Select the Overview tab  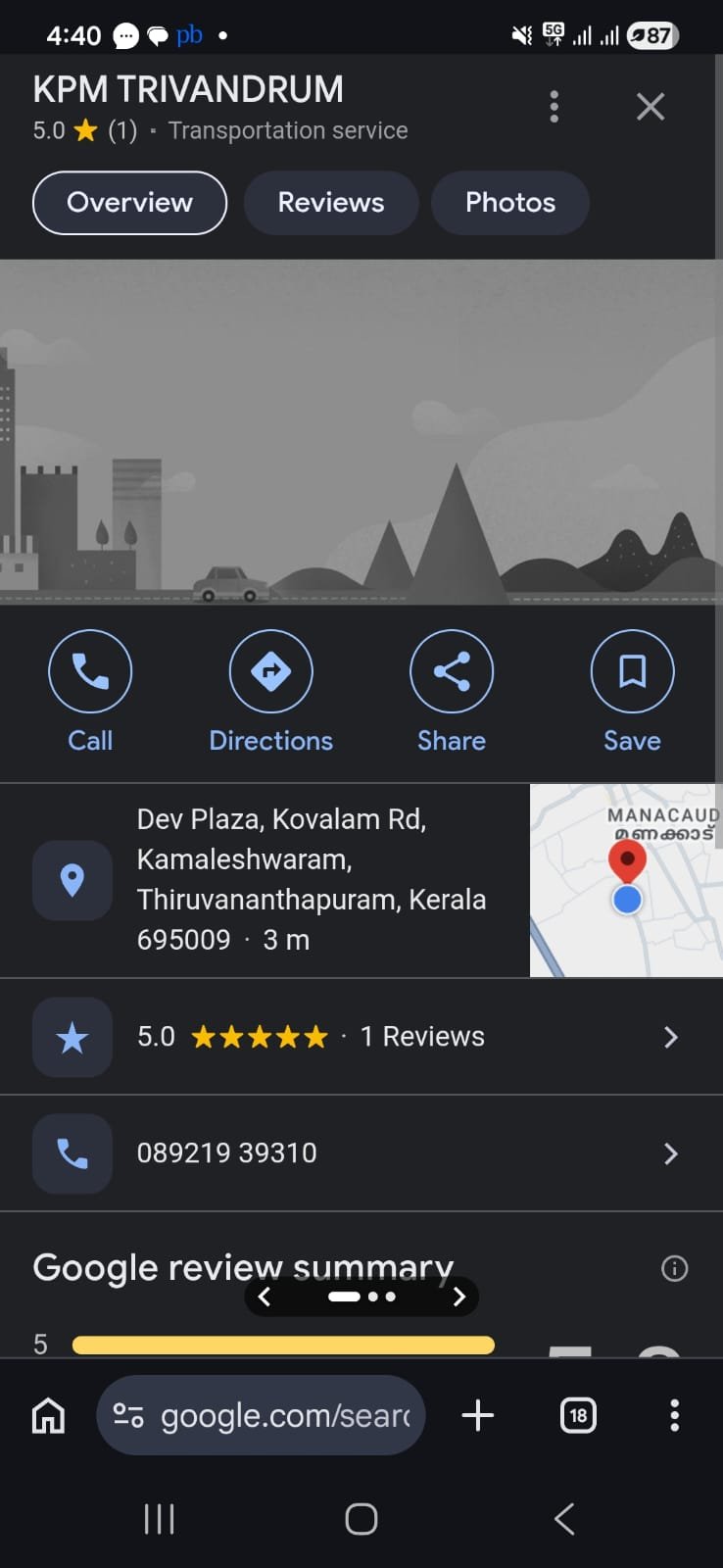[129, 203]
